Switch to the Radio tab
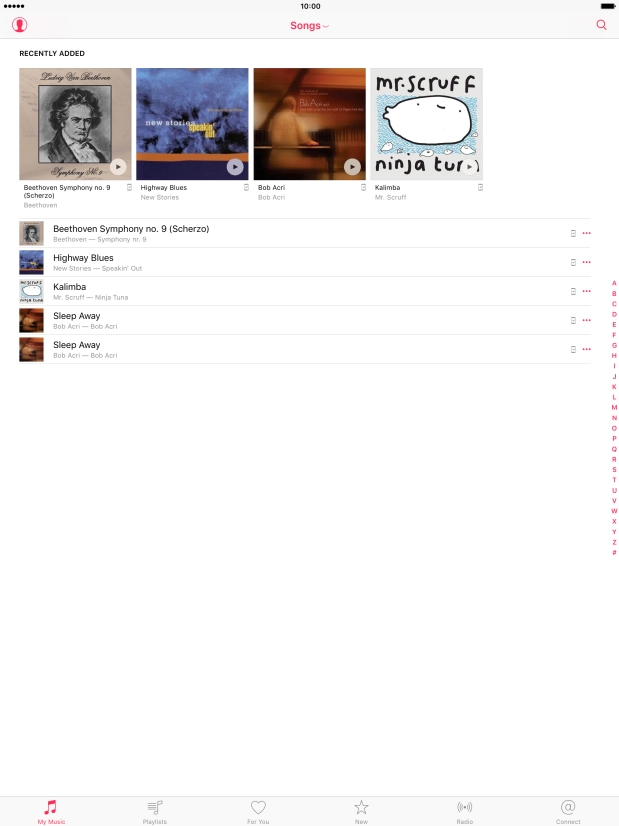The image size is (619, 826). point(464,811)
